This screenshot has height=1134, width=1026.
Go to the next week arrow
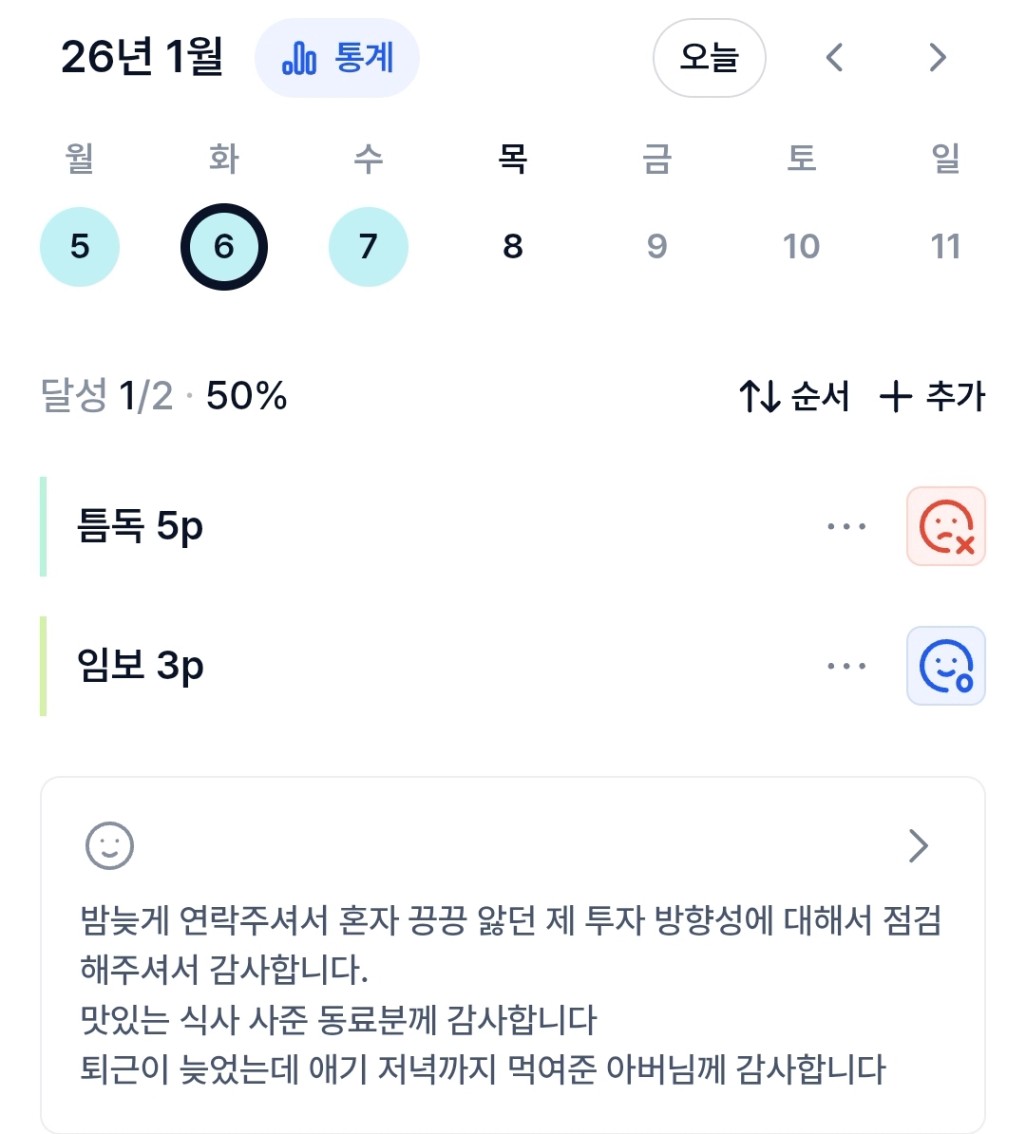click(938, 58)
